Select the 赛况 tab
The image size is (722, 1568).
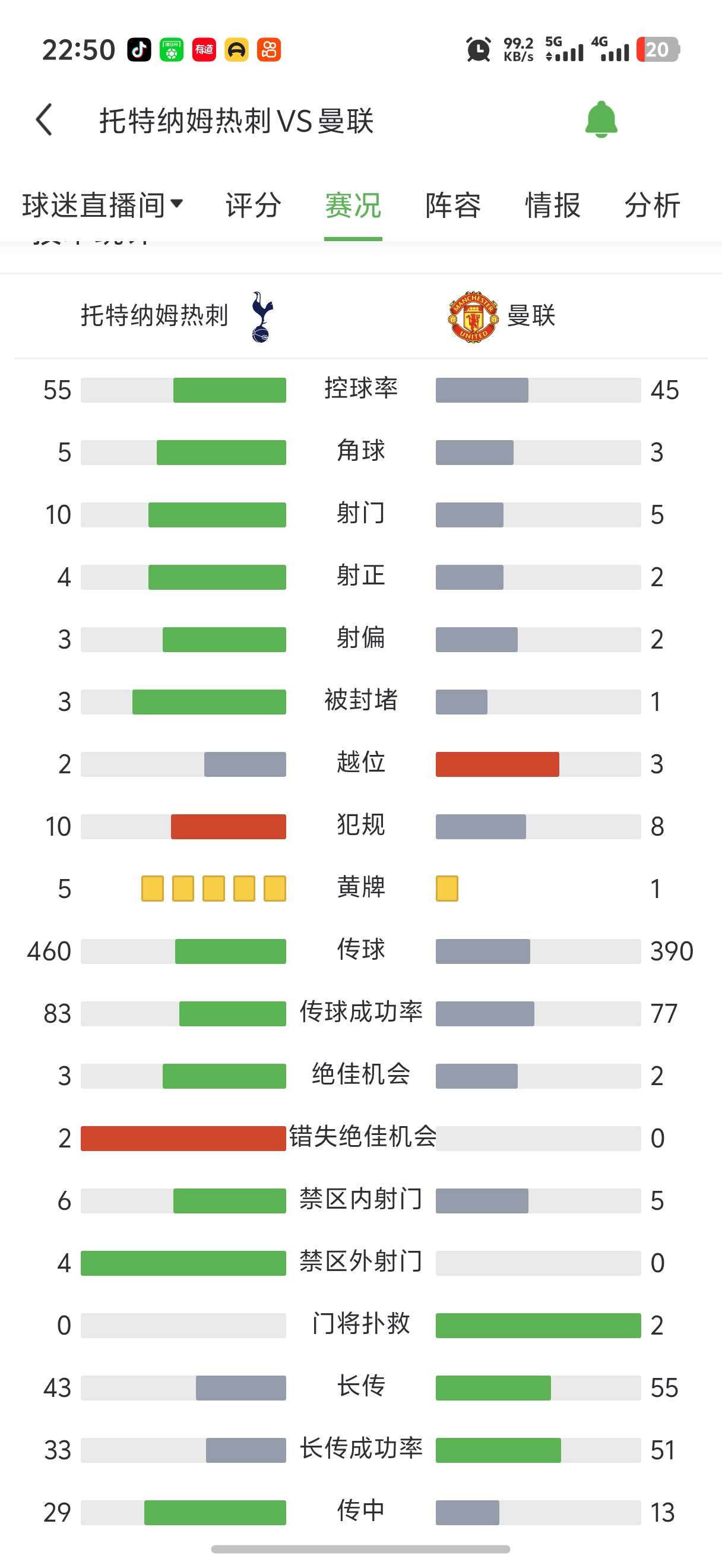353,204
